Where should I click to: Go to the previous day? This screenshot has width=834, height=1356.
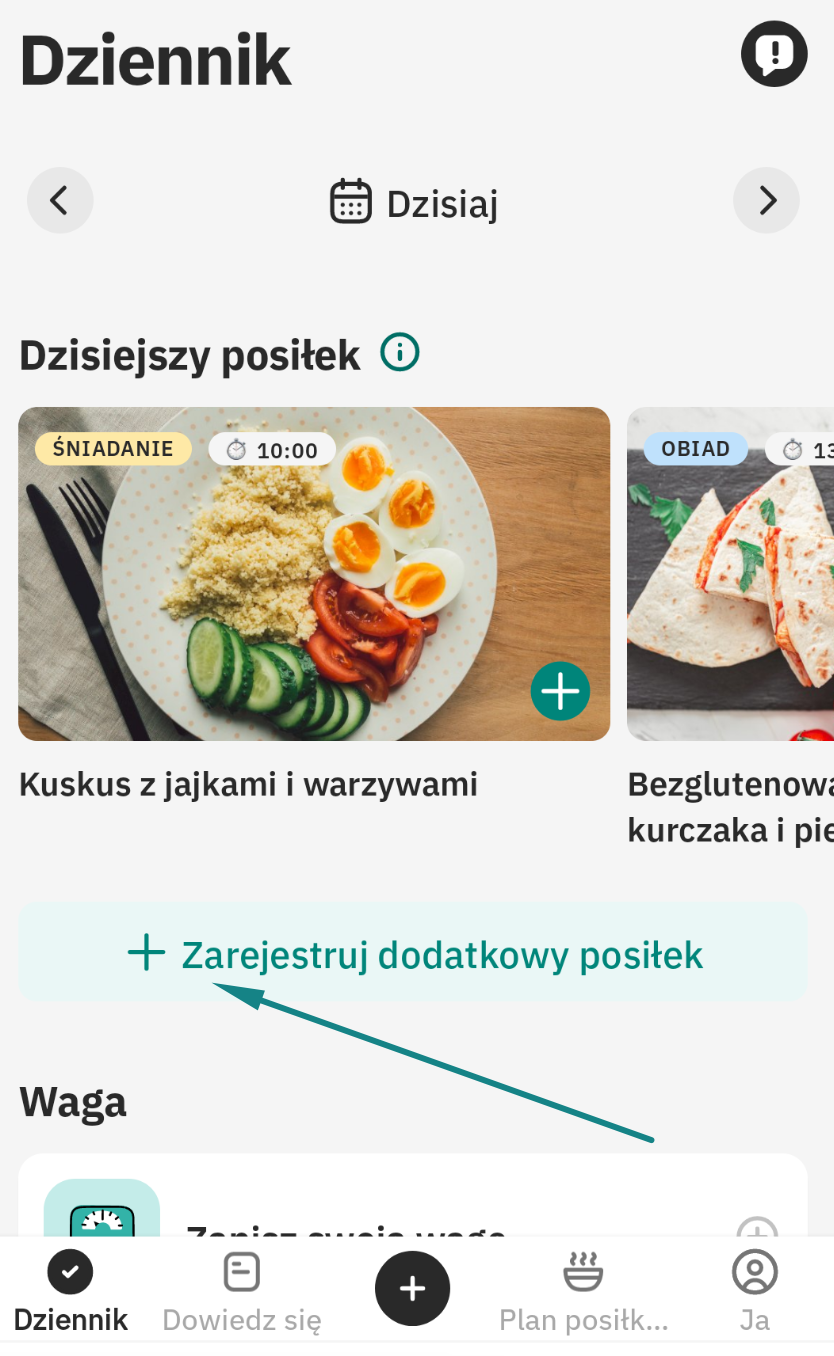click(60, 201)
